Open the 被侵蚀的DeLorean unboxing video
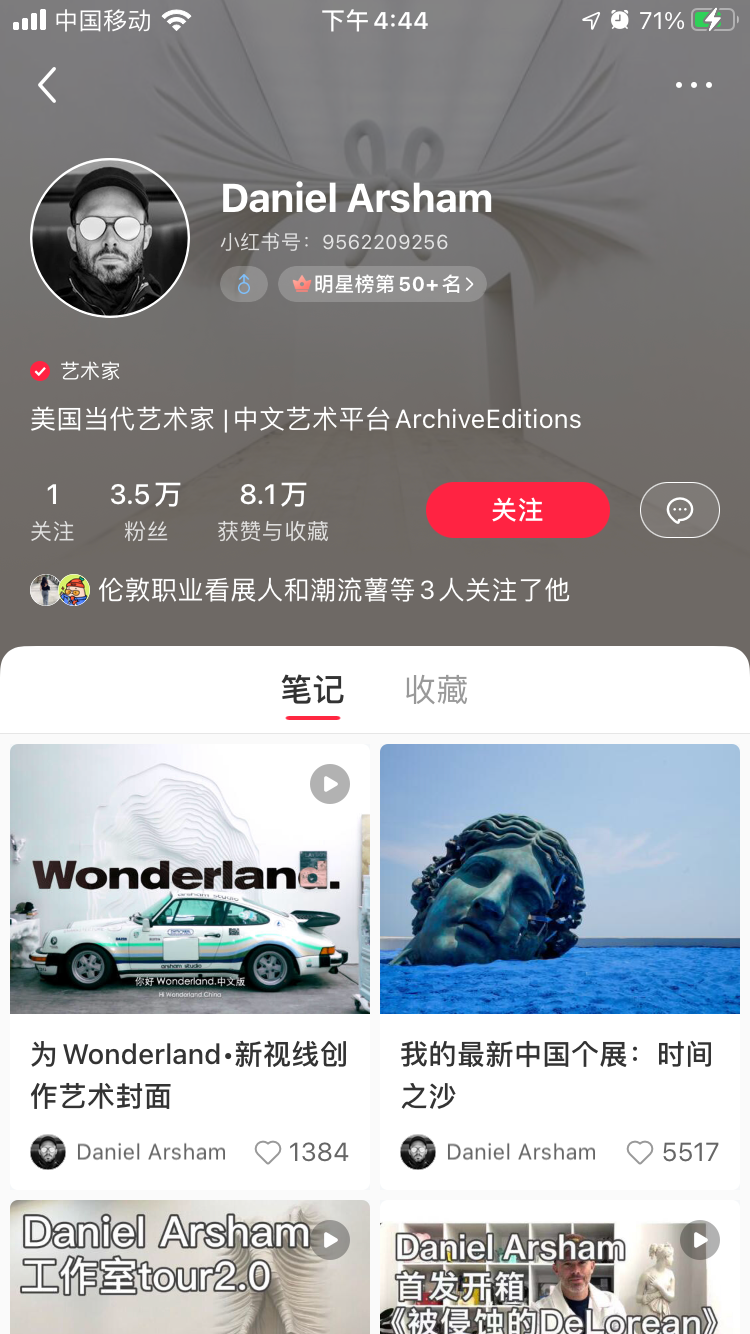 [560, 1270]
